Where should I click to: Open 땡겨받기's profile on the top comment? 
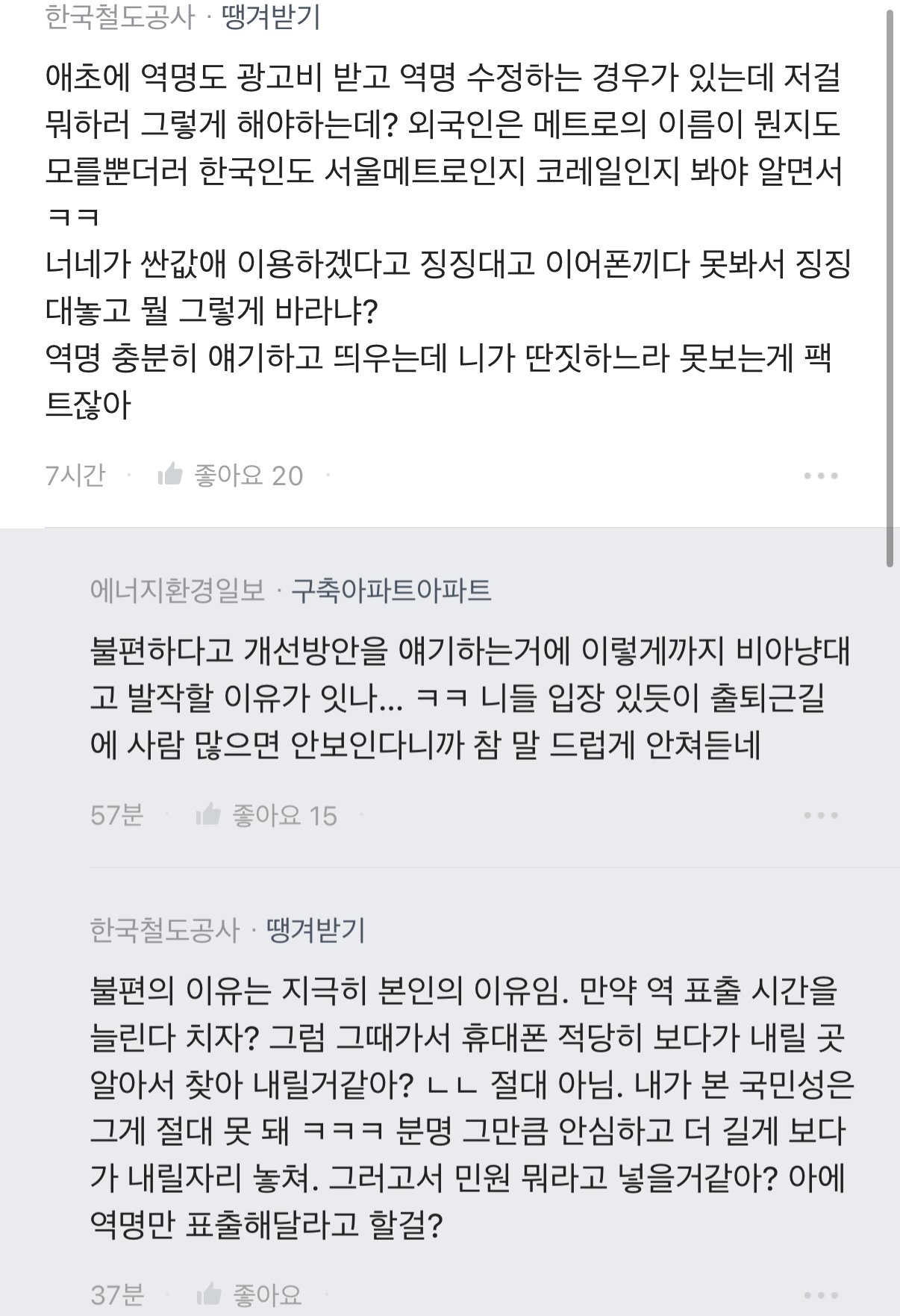[x=272, y=17]
